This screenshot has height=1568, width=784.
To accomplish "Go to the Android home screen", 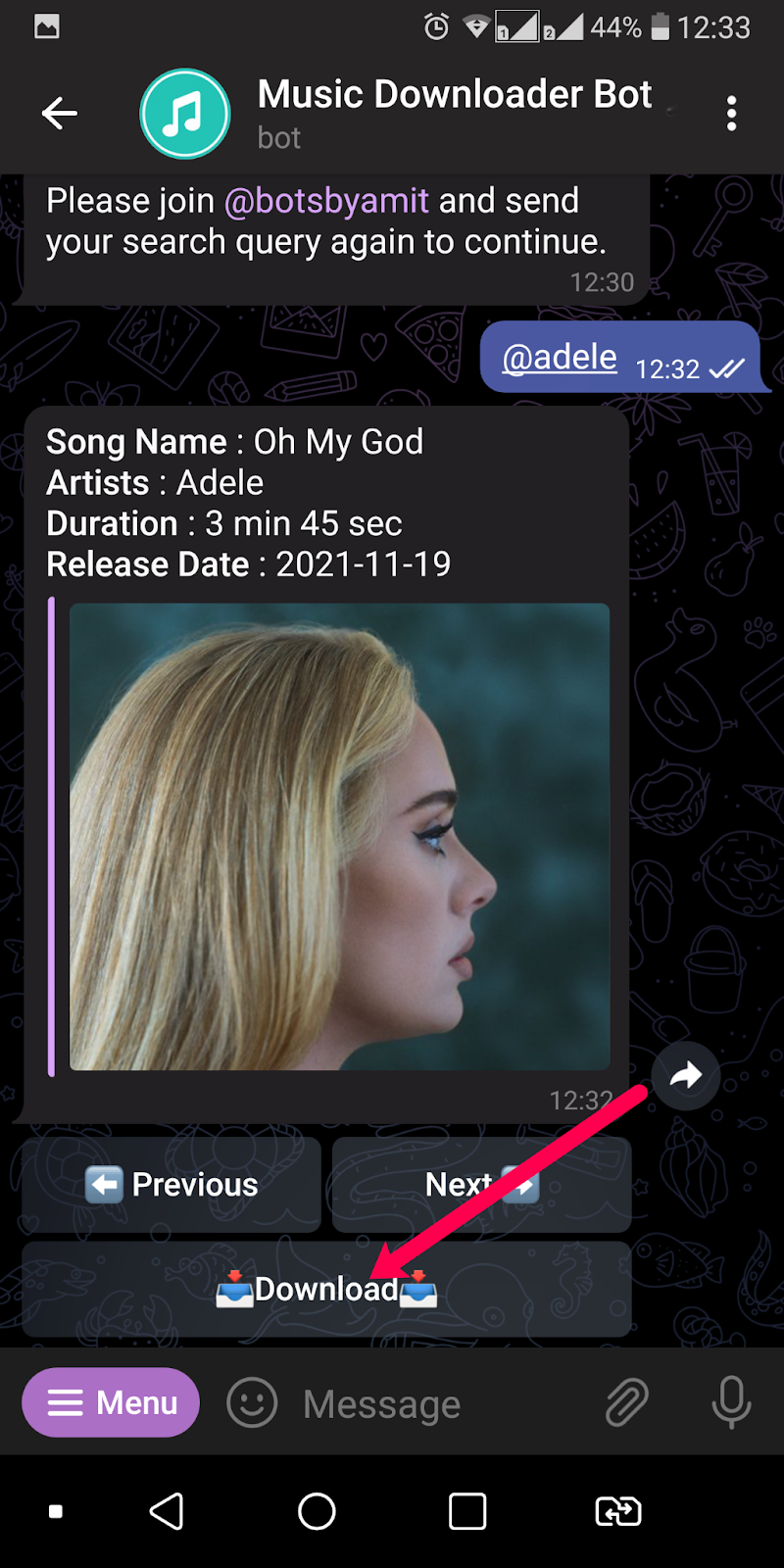I will click(x=317, y=1511).
